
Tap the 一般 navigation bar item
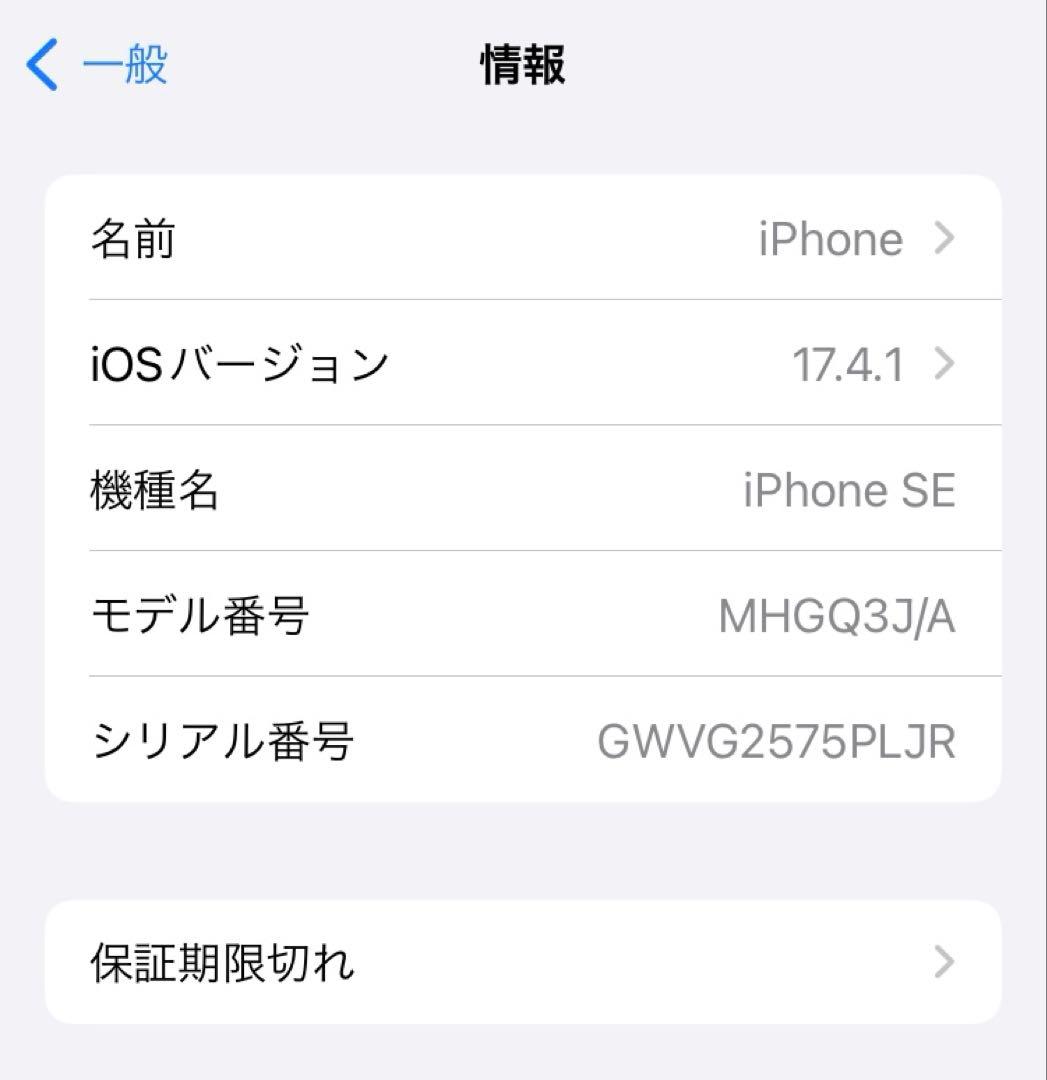(100, 64)
